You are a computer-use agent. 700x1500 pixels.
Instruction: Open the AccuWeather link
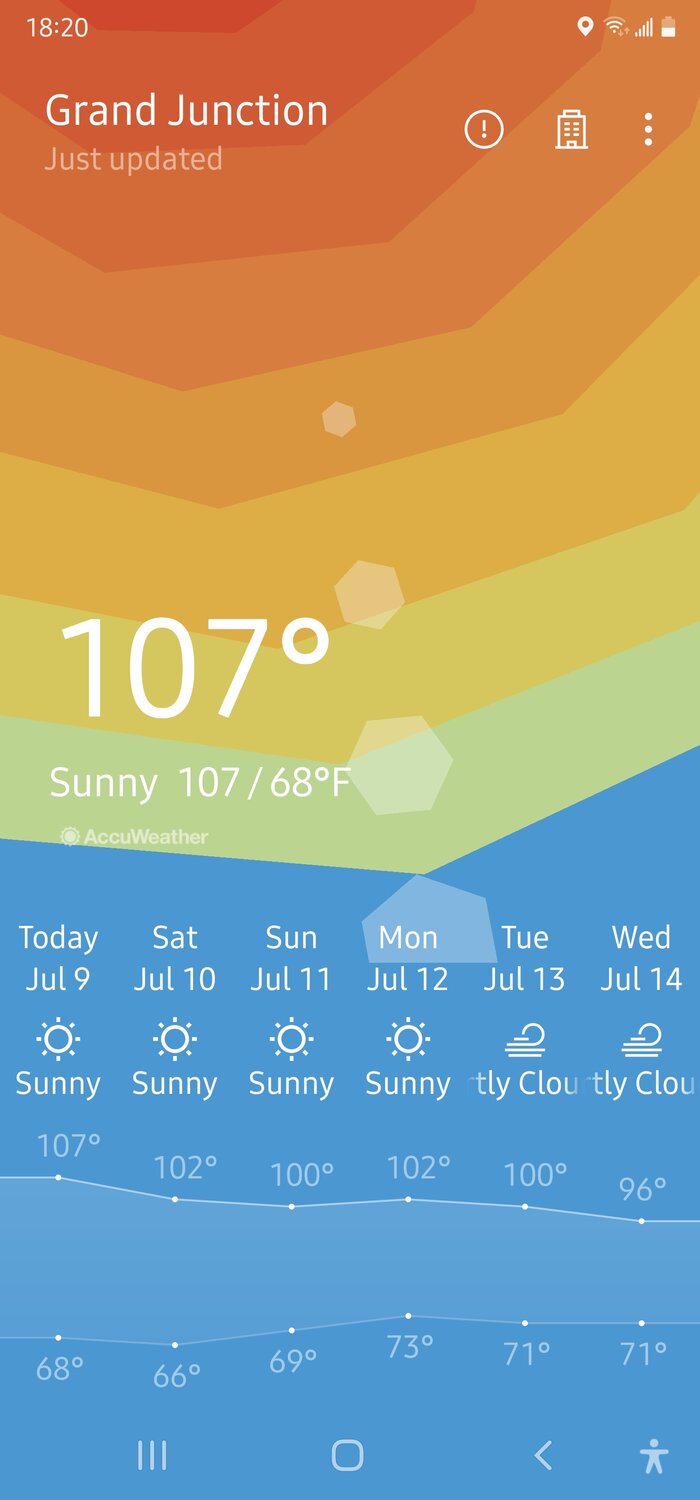[135, 836]
